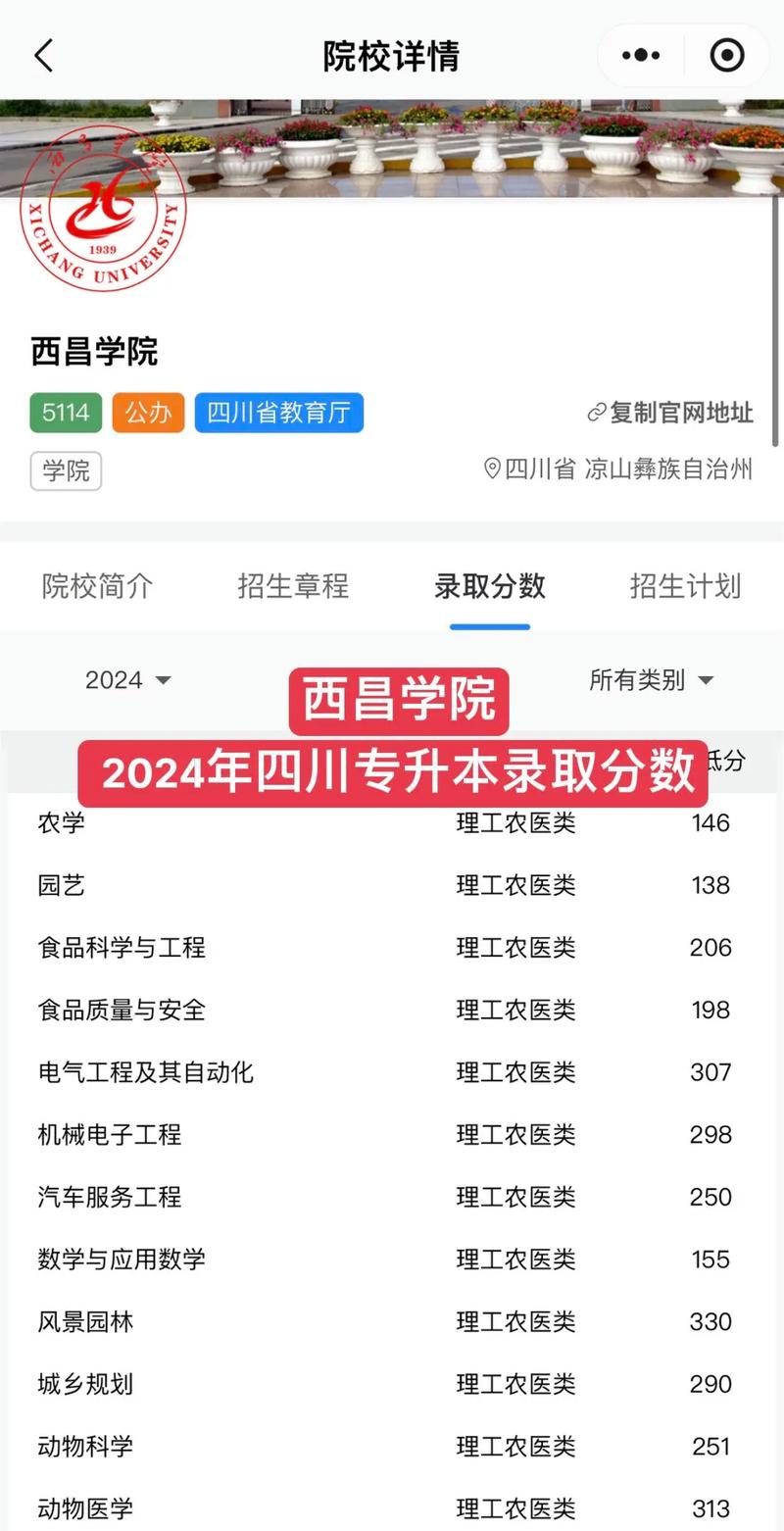Click the circular target icon top right
The width and height of the screenshot is (784, 1531).
(727, 56)
